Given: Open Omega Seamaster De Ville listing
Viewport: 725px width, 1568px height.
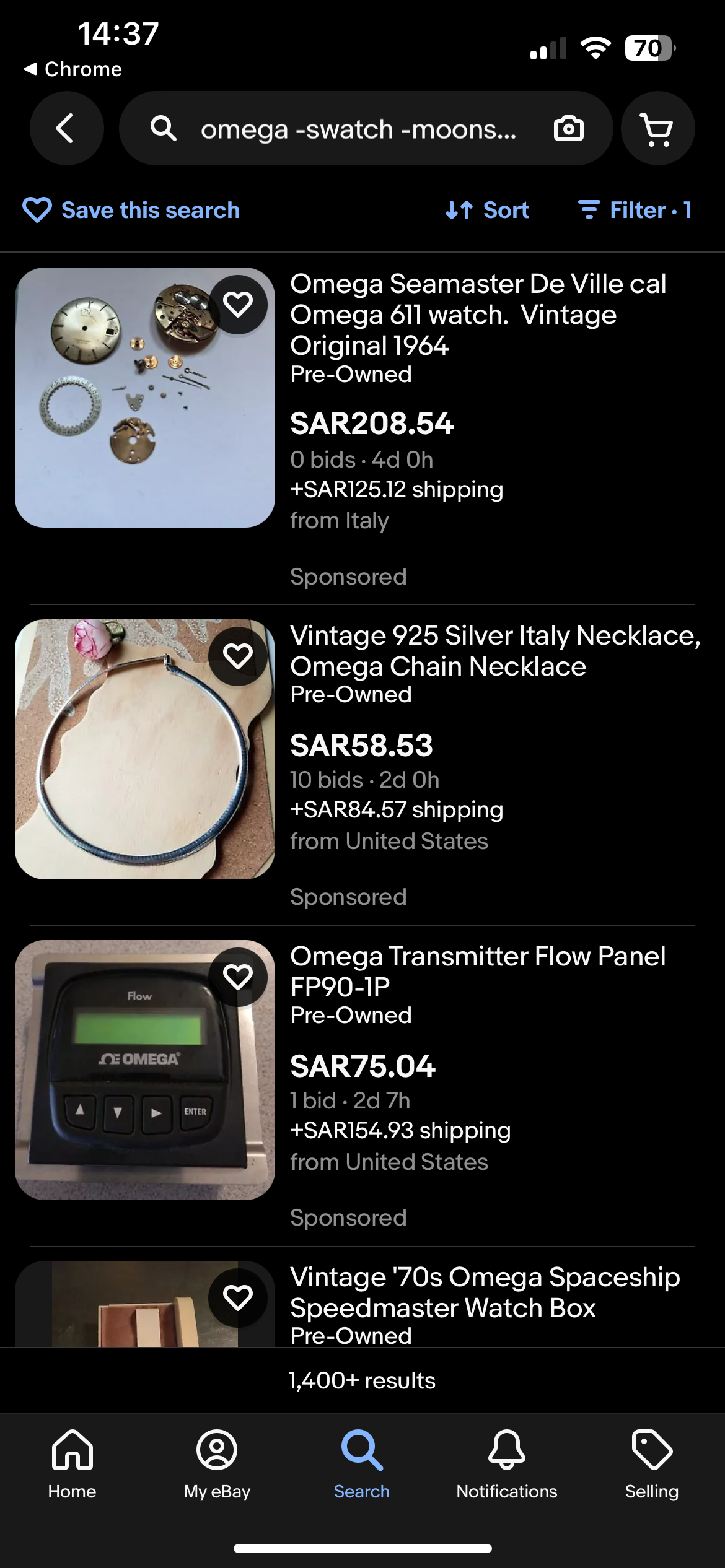Looking at the screenshot, I should point(478,315).
